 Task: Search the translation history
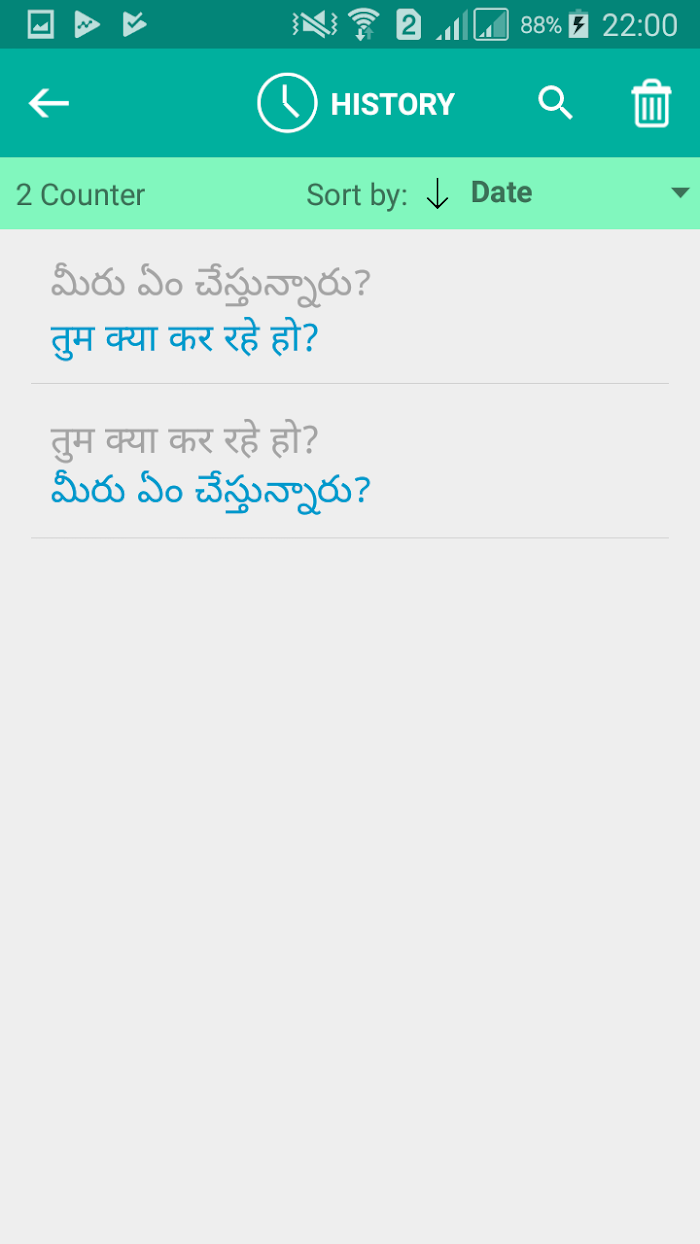click(555, 103)
